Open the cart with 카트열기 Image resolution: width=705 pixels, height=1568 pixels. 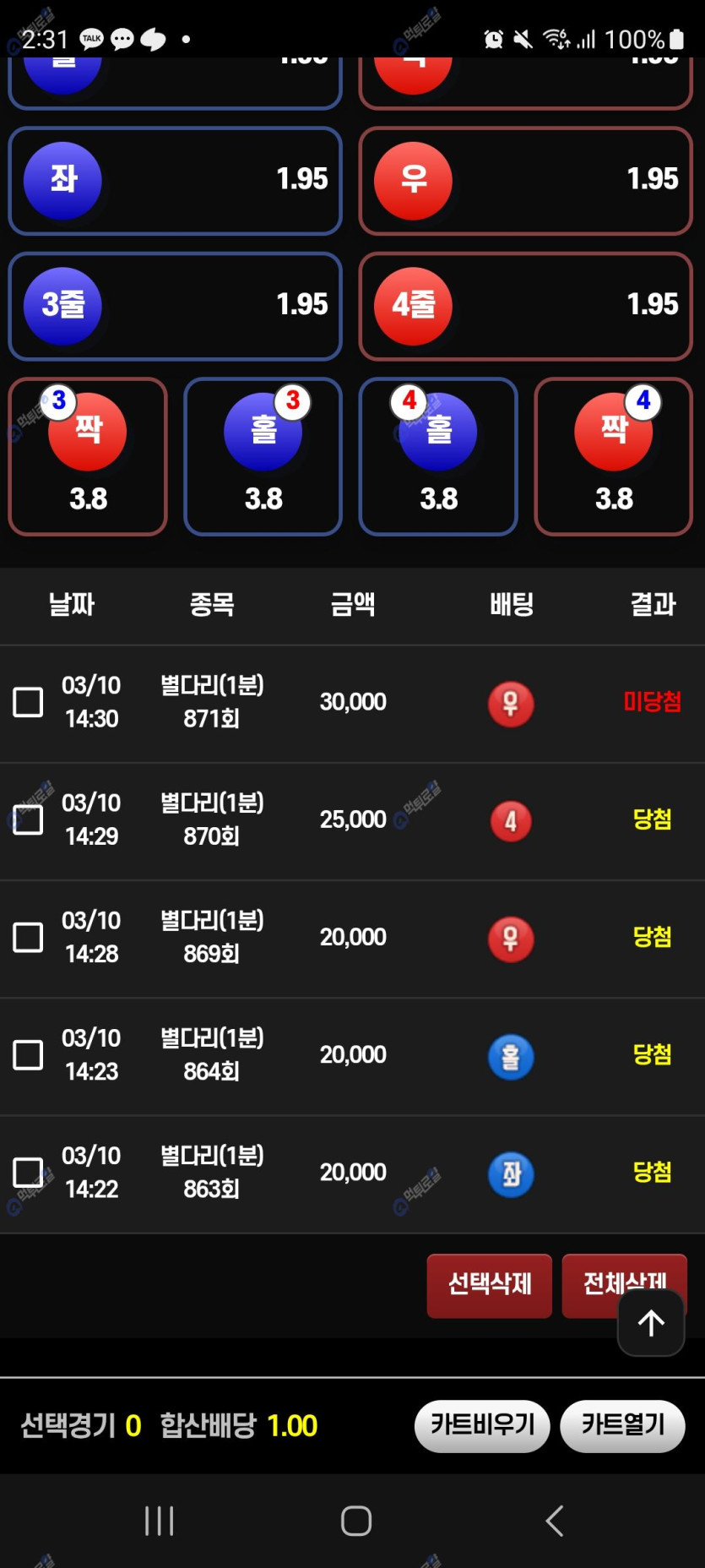pyautogui.click(x=622, y=1425)
